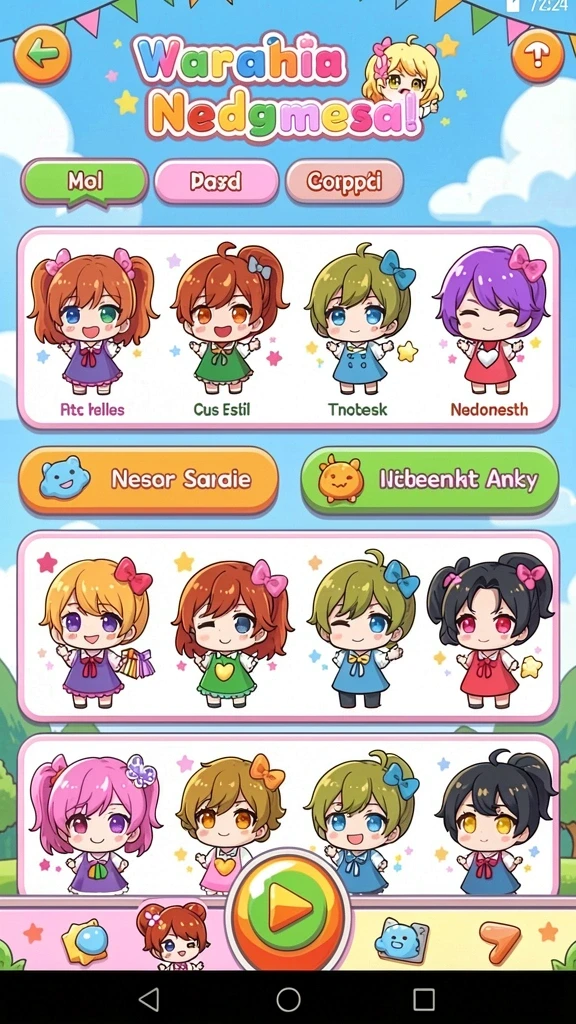The height and width of the screenshot is (1024, 576).
Task: Choose the blonde girl holding a rainbow fan
Action: click(x=95, y=632)
